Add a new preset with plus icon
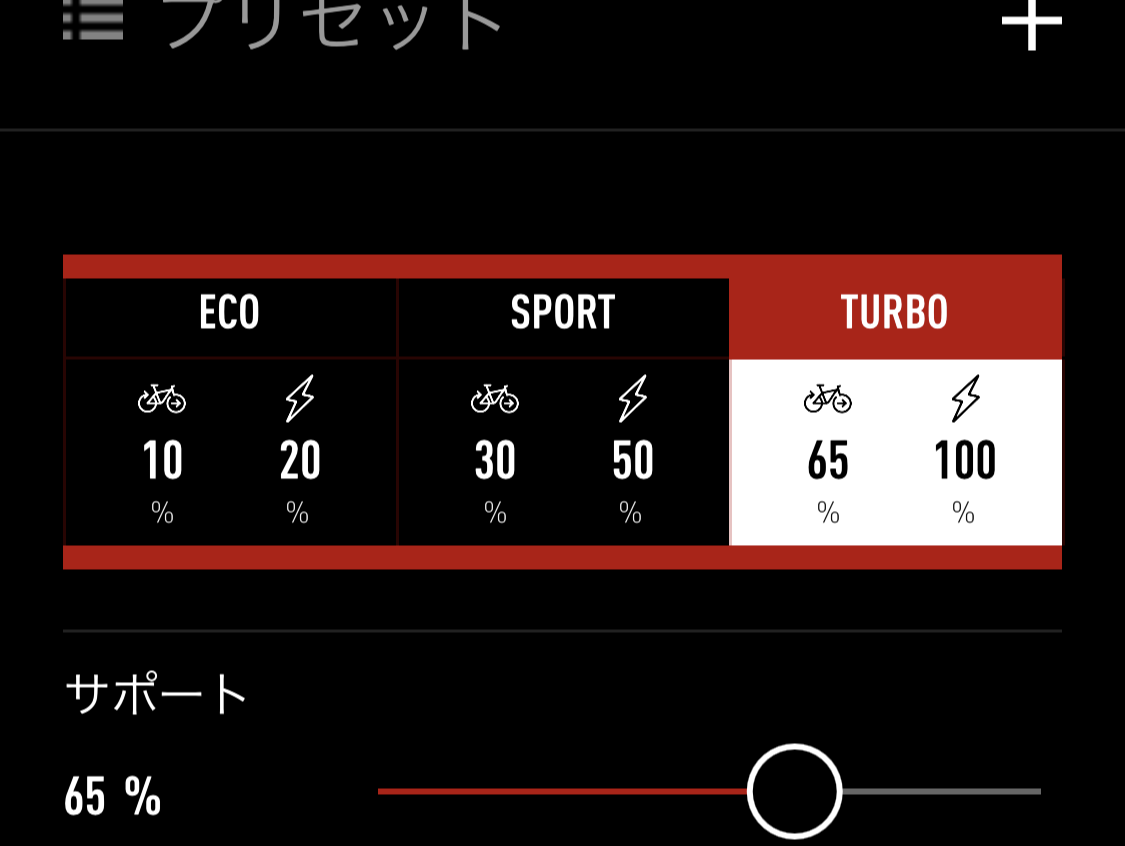Image resolution: width=1125 pixels, height=846 pixels. point(1031,22)
